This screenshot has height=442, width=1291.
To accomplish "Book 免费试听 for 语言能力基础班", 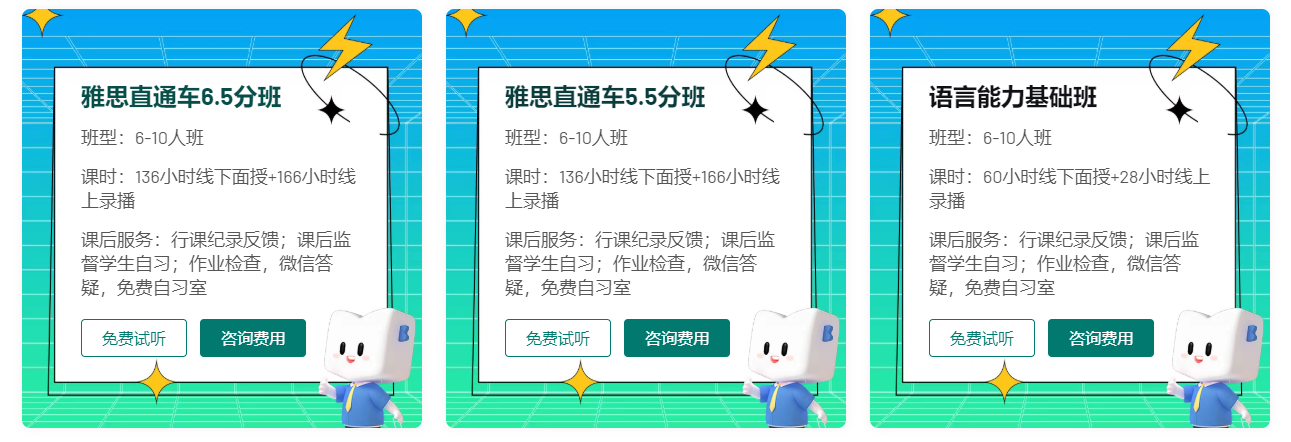I will [x=981, y=338].
